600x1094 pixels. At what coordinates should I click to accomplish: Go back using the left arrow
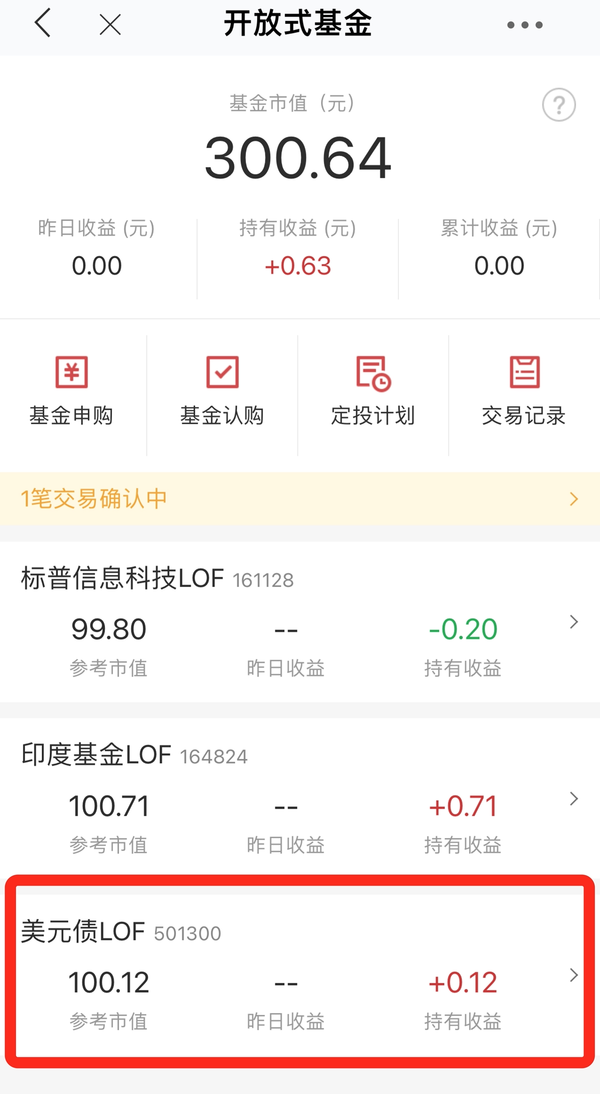click(43, 24)
